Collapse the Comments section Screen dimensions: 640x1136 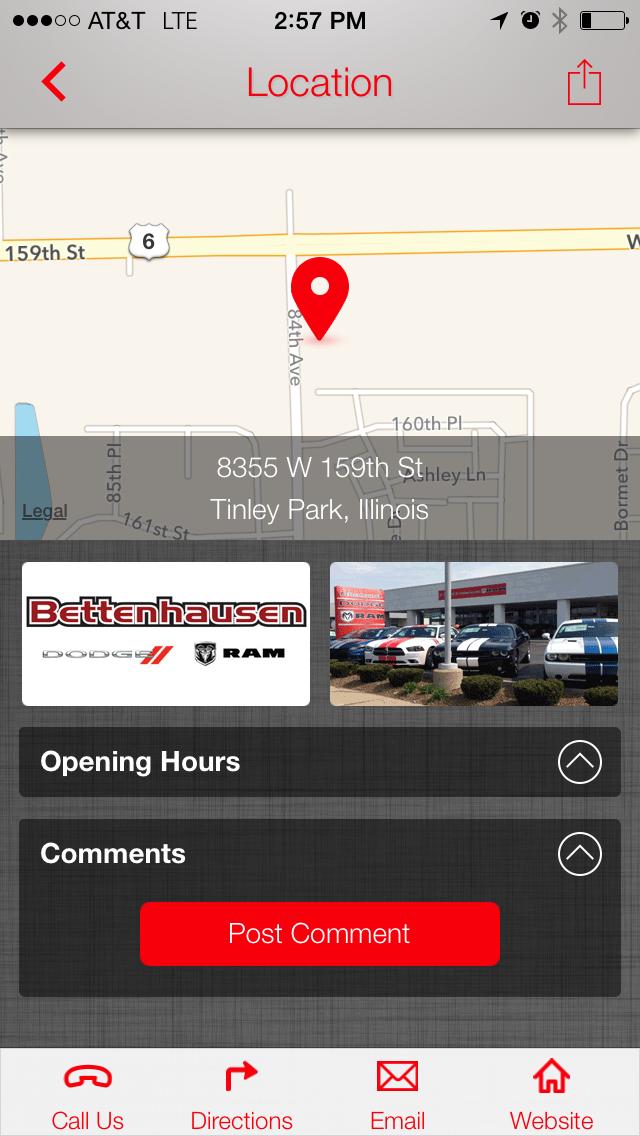tap(579, 854)
